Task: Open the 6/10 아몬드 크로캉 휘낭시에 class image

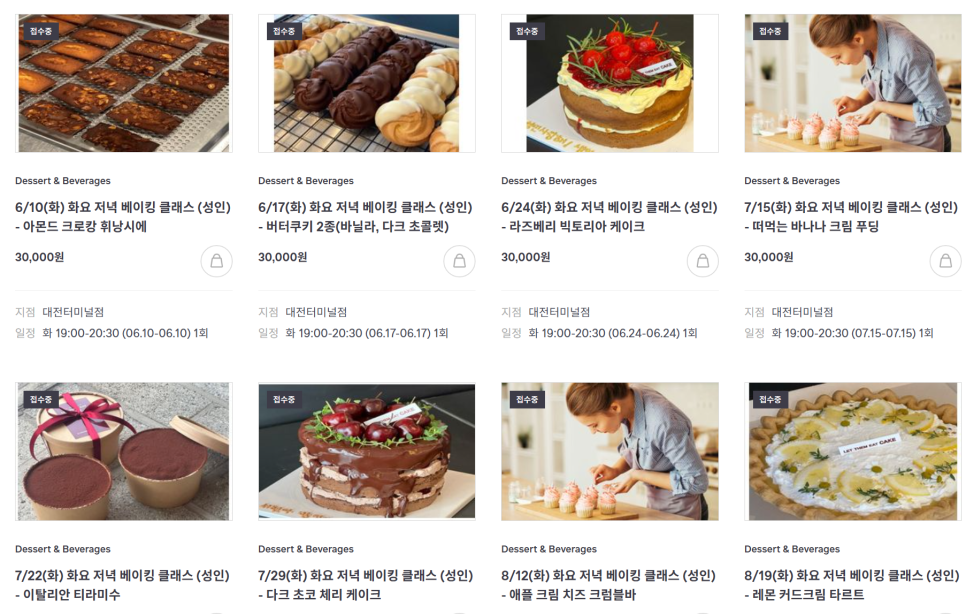Action: [x=124, y=83]
